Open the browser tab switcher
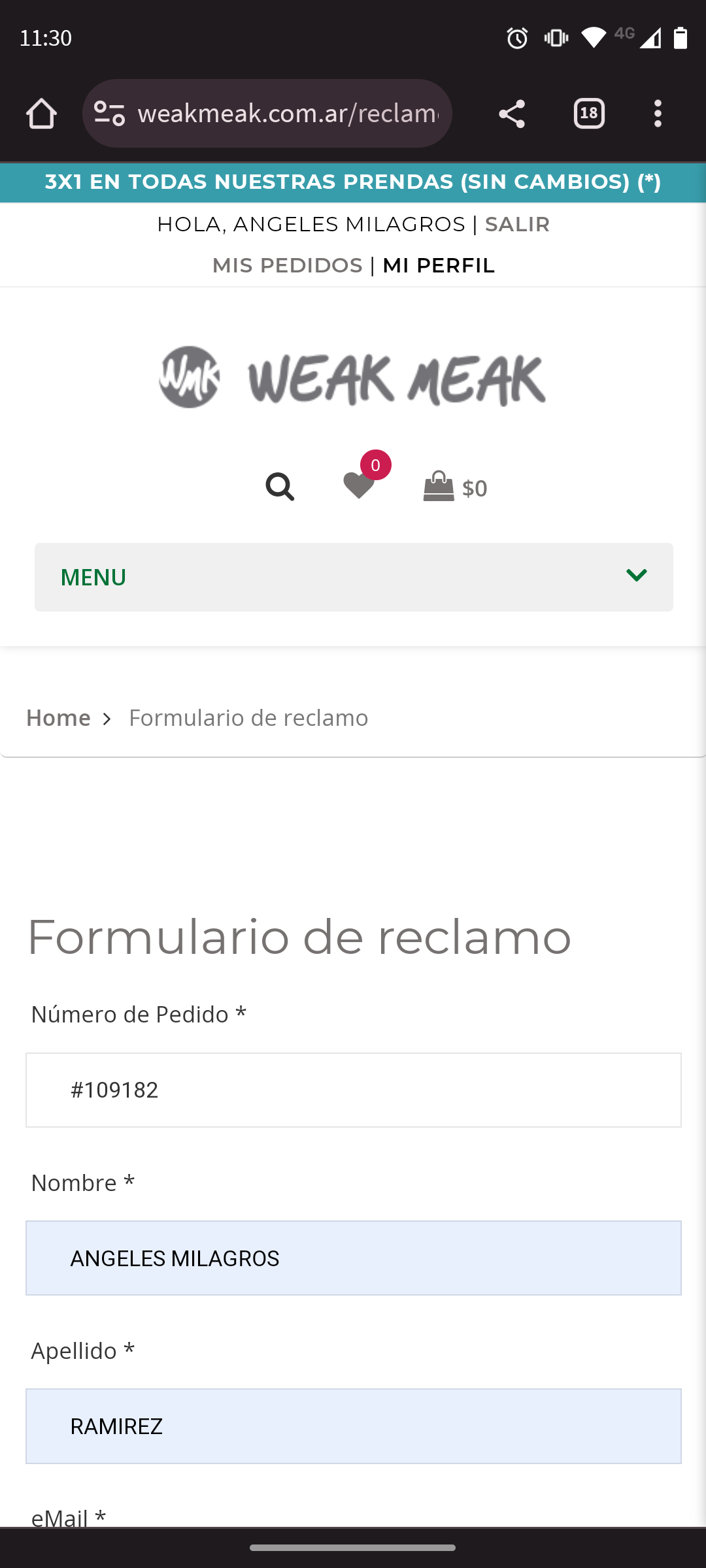 click(589, 114)
